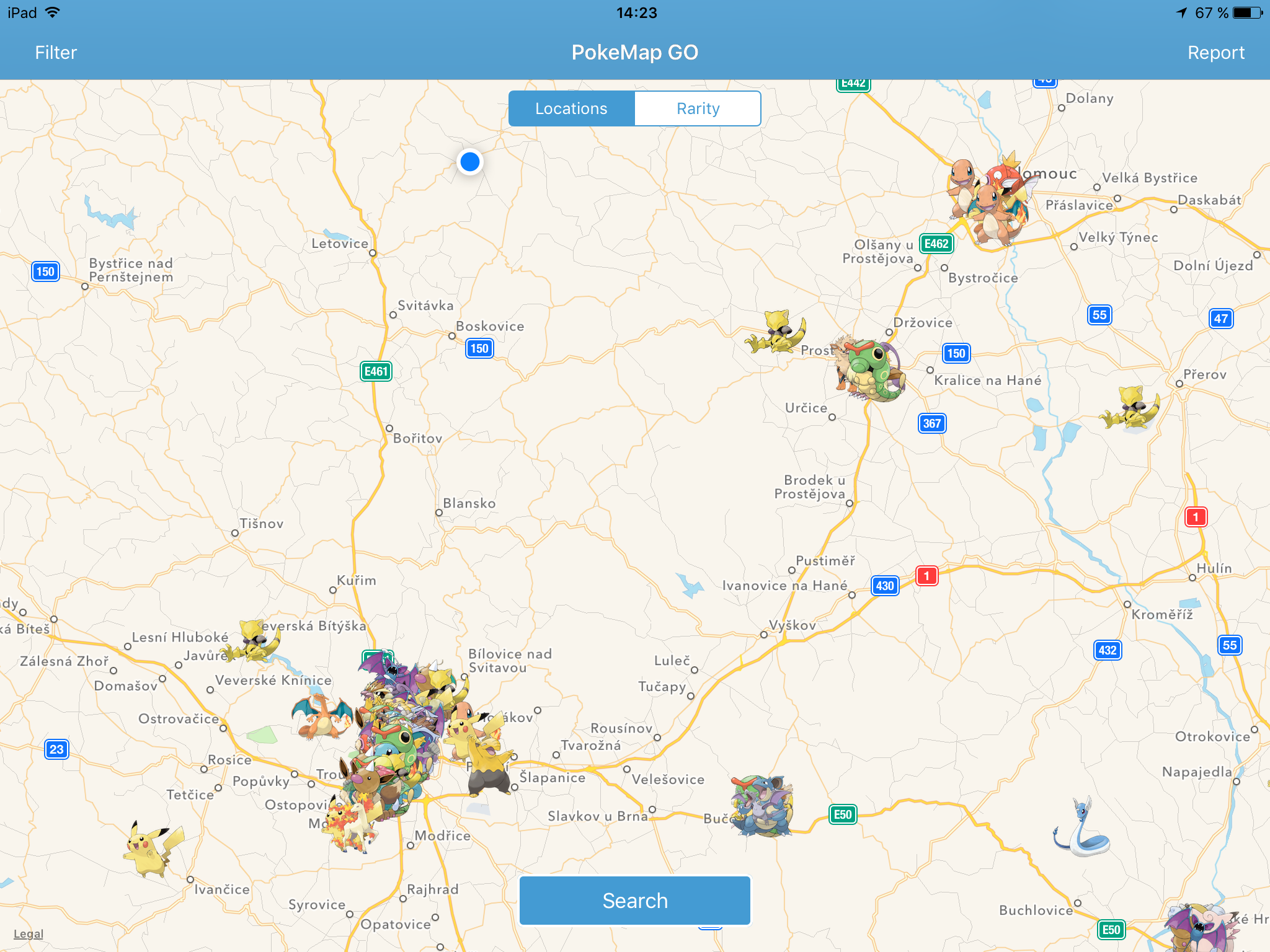Tap the Search button
1270x952 pixels.
tap(634, 901)
